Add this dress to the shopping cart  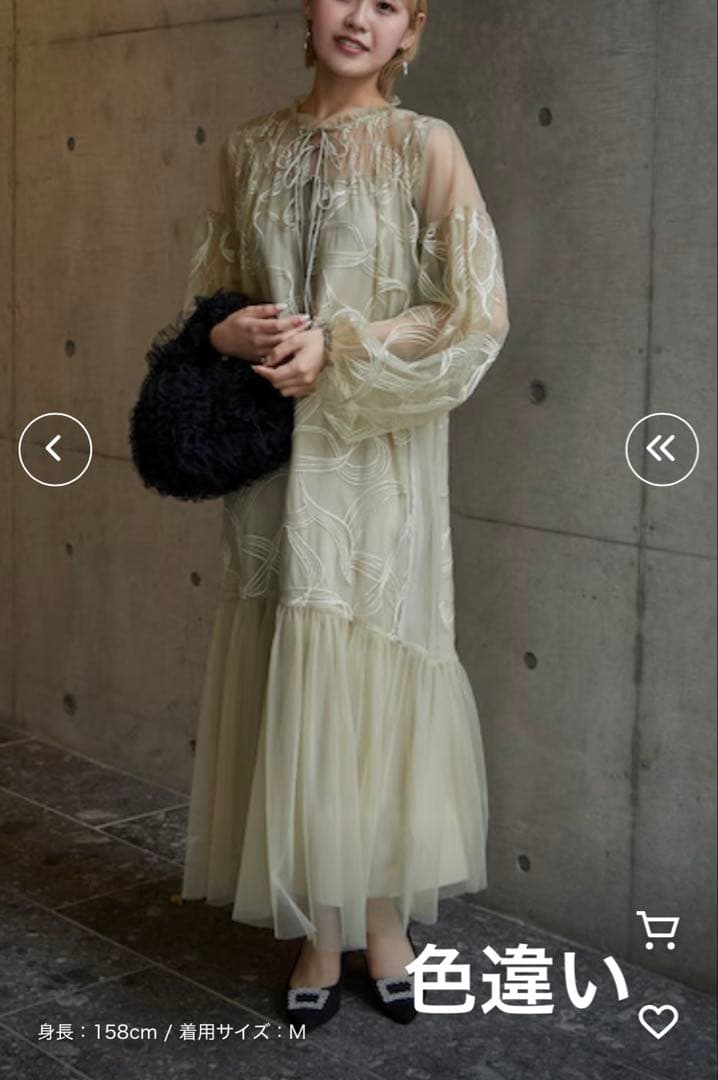click(x=657, y=930)
